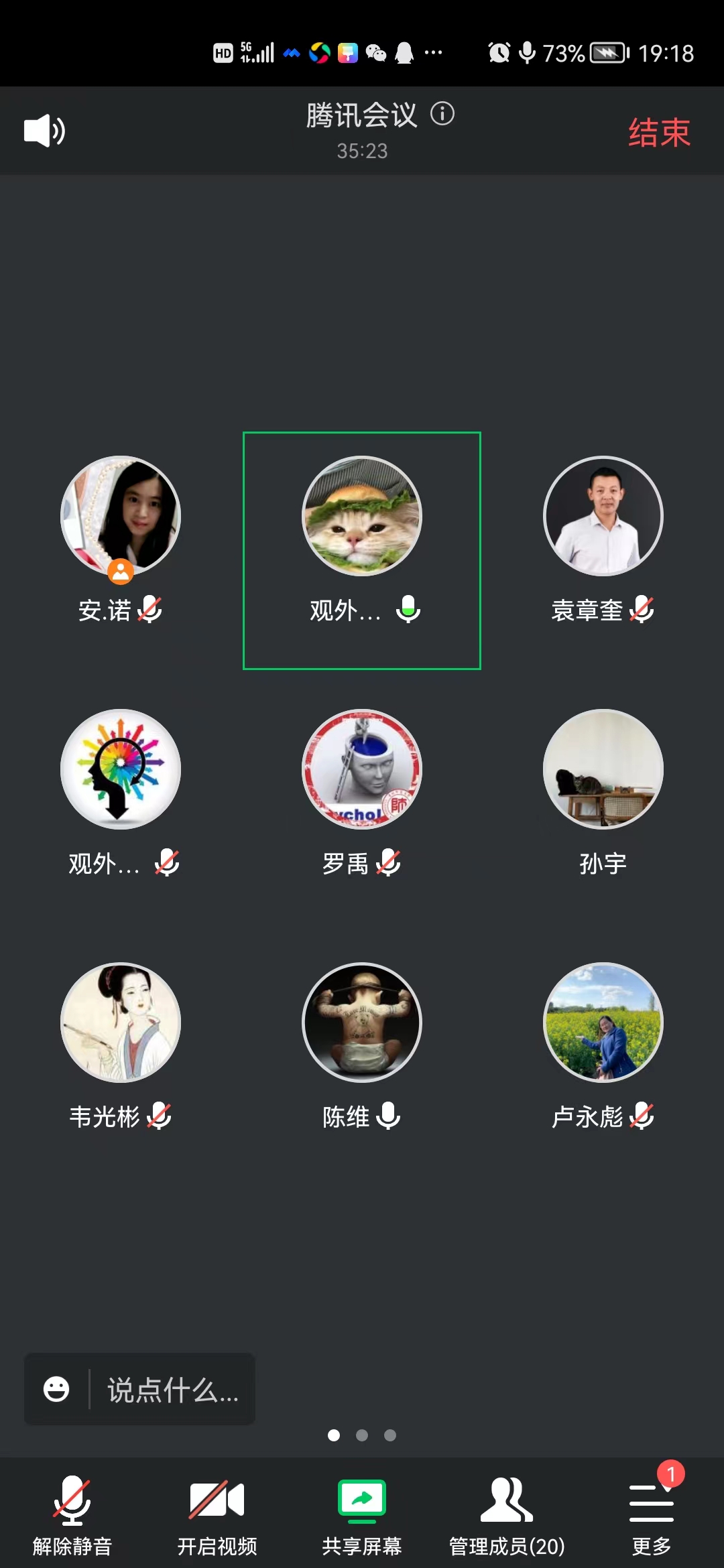724x1568 pixels.
Task: Open the meeting info icon
Action: (x=442, y=114)
